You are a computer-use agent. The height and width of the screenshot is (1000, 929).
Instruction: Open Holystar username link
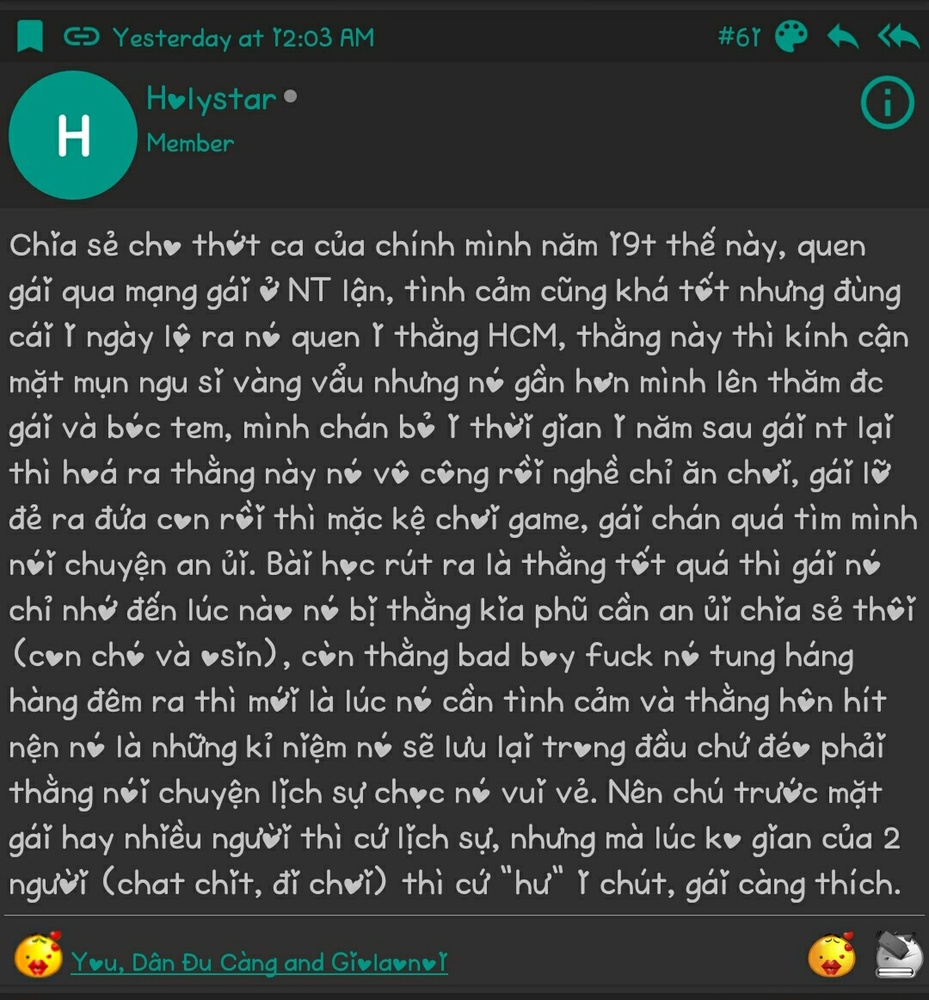click(x=210, y=99)
